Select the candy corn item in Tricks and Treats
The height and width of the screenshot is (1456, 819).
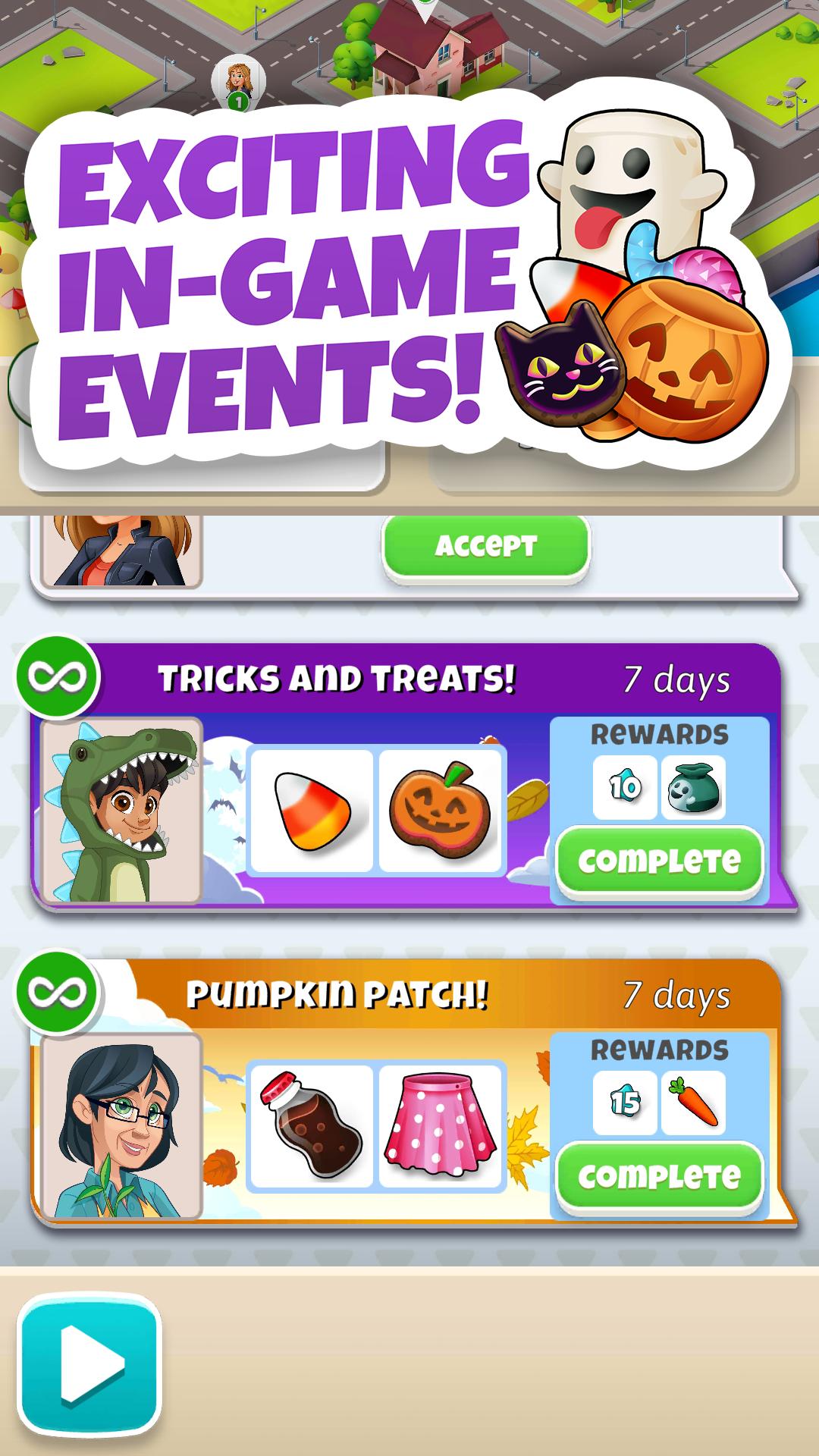pos(312,811)
